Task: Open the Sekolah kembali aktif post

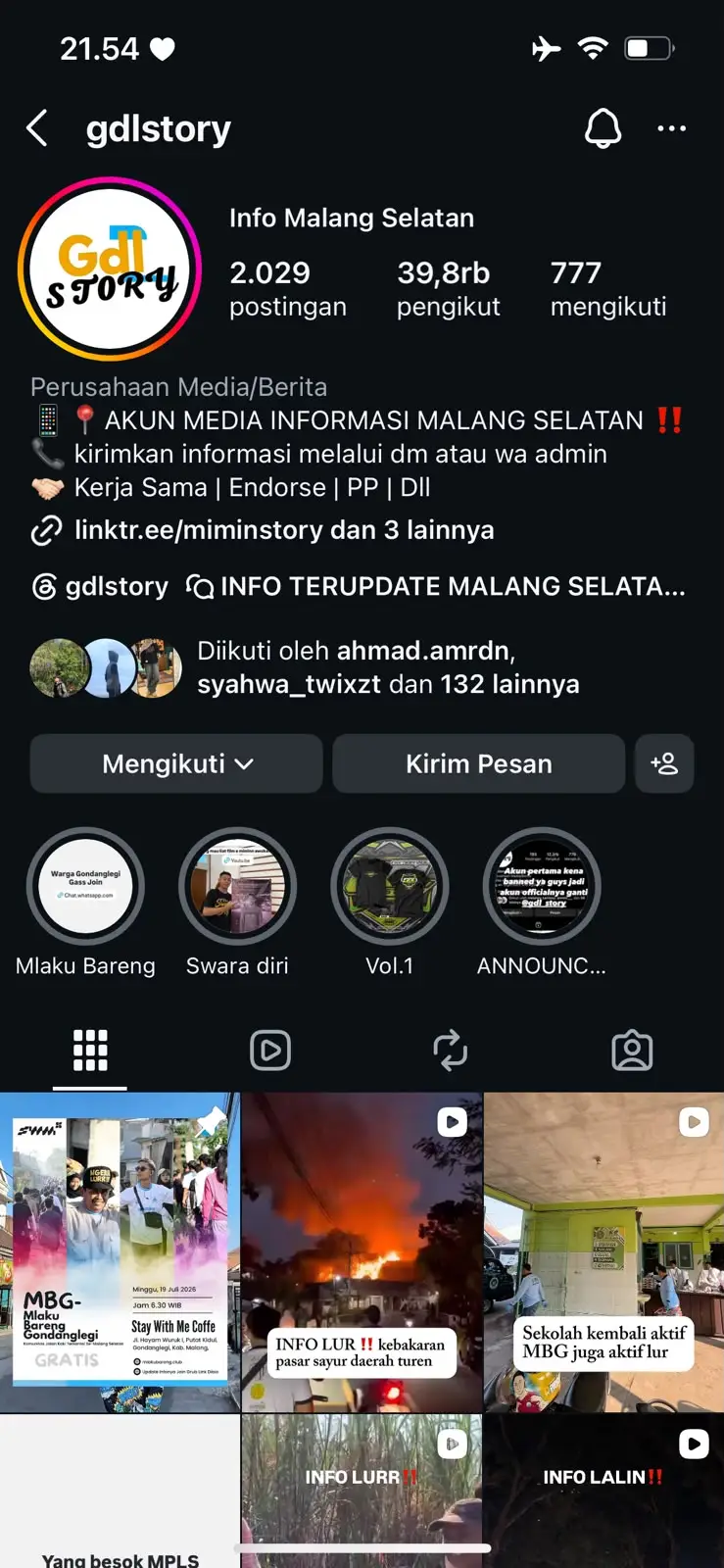Action: [603, 1252]
